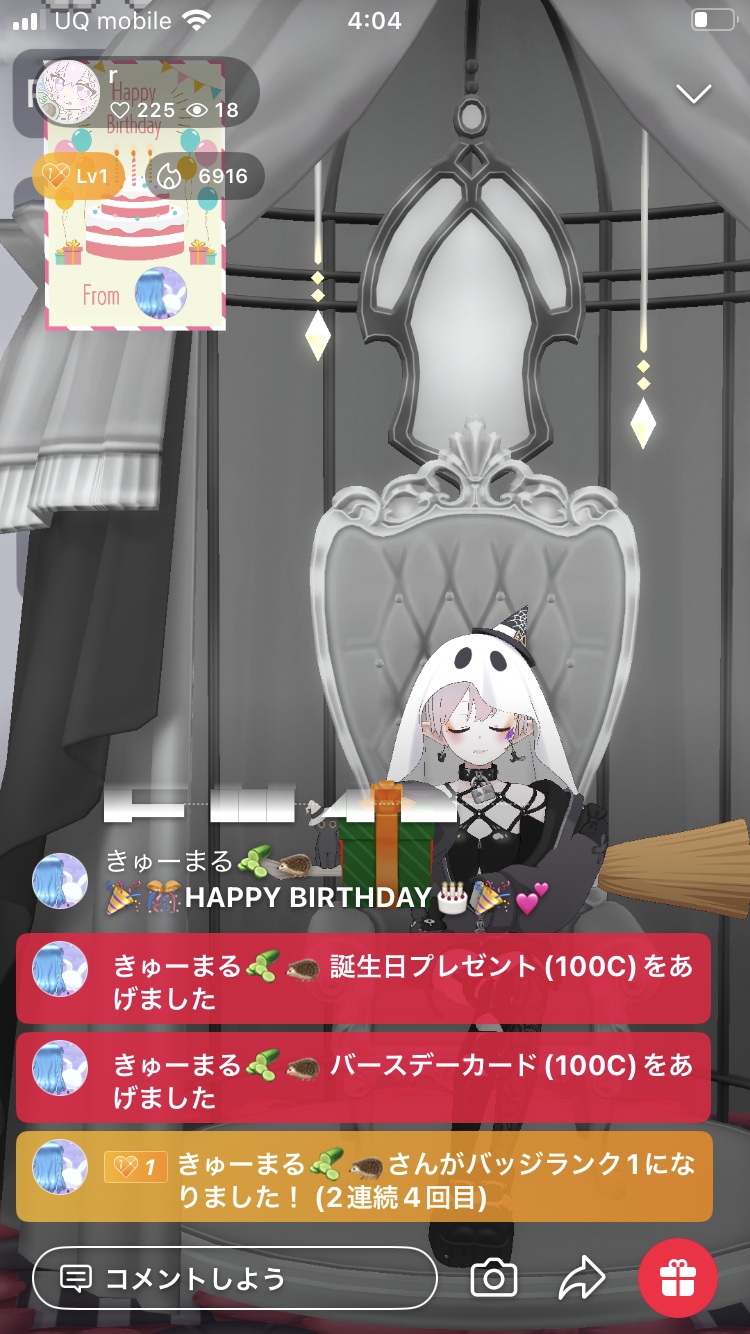This screenshot has height=1334, width=750.
Task: Open the コメントしよう comment field
Action: [235, 1277]
